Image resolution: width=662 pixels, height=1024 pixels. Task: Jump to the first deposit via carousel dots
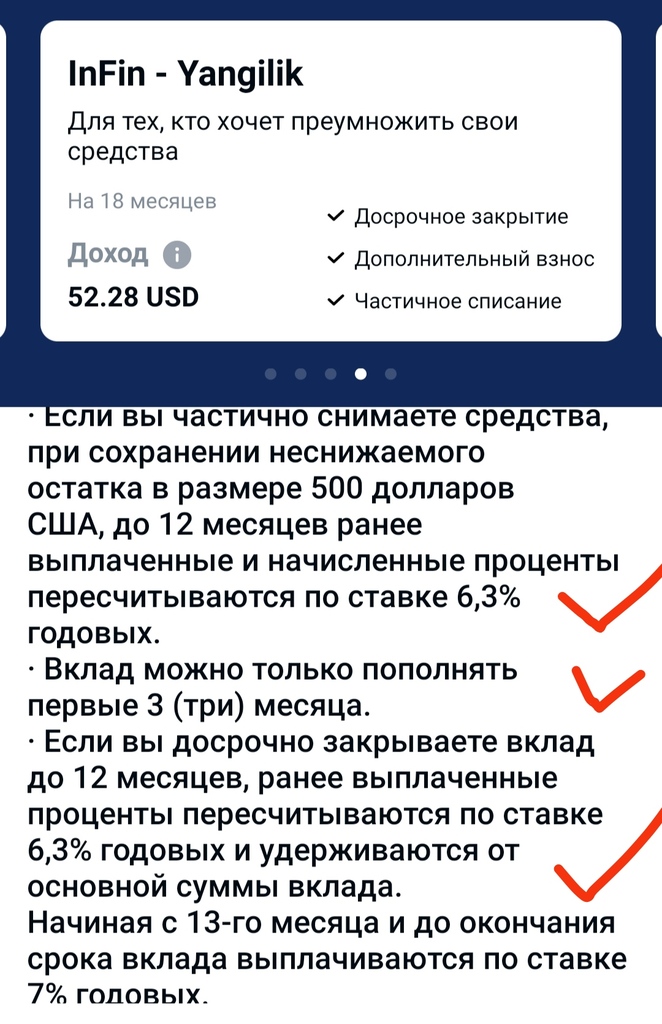pos(271,374)
